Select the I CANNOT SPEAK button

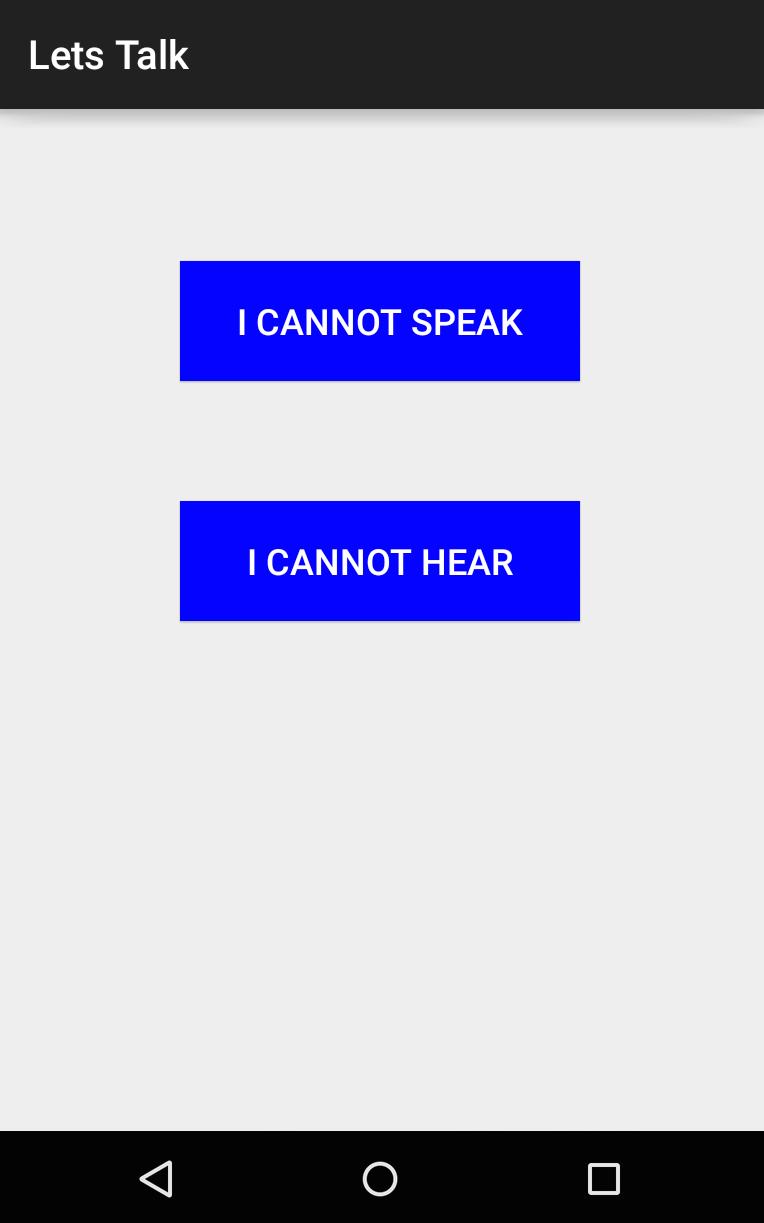tap(380, 321)
